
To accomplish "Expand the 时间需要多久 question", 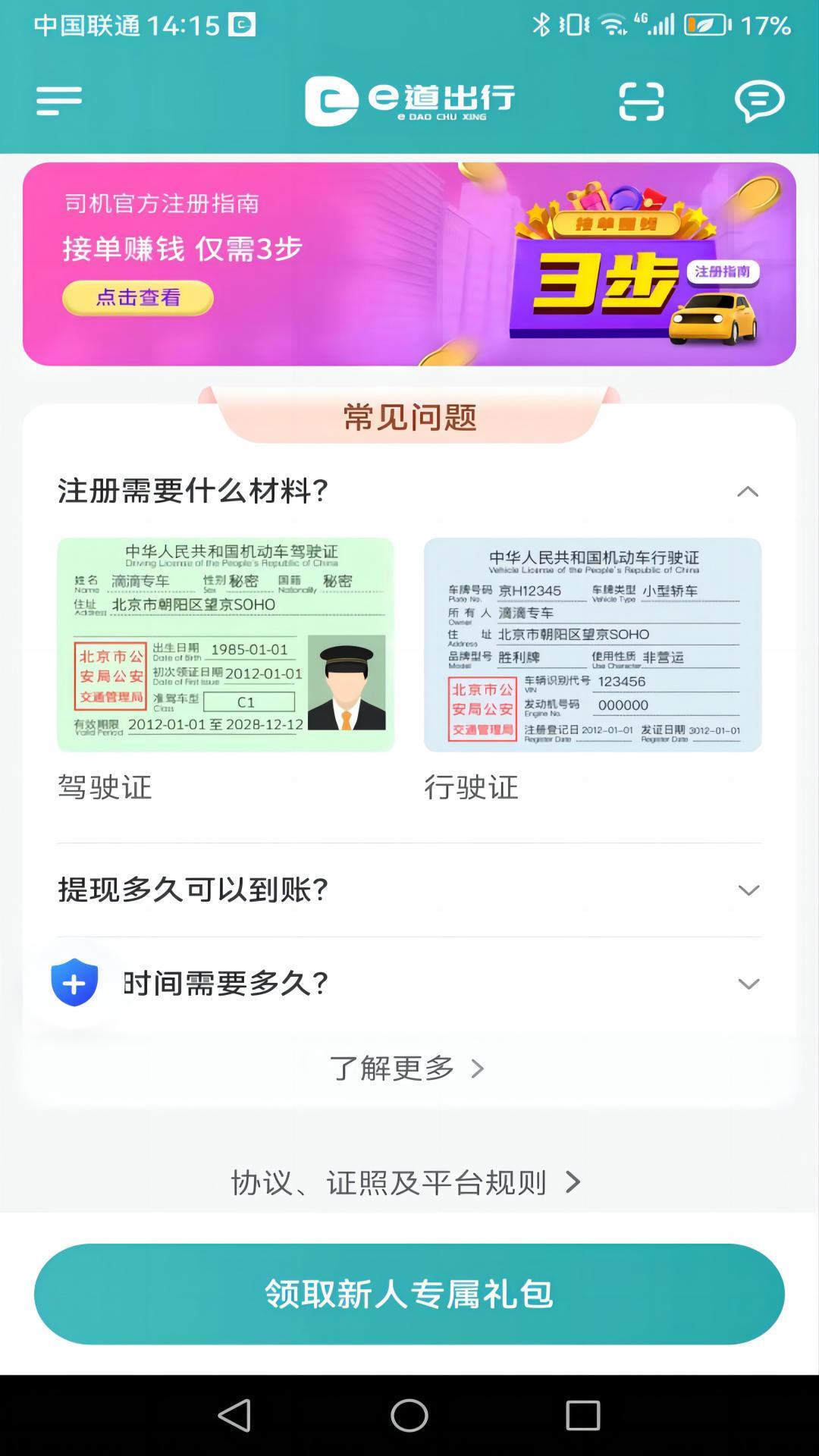I will pos(748,984).
